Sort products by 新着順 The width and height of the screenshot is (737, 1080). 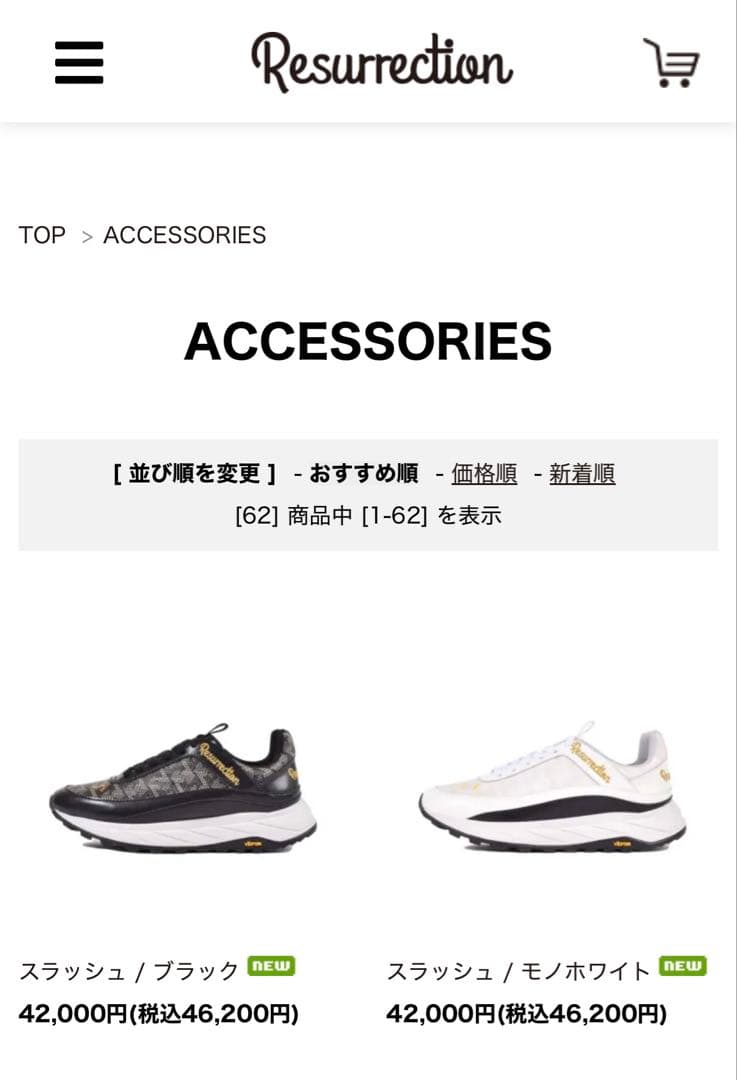582,473
